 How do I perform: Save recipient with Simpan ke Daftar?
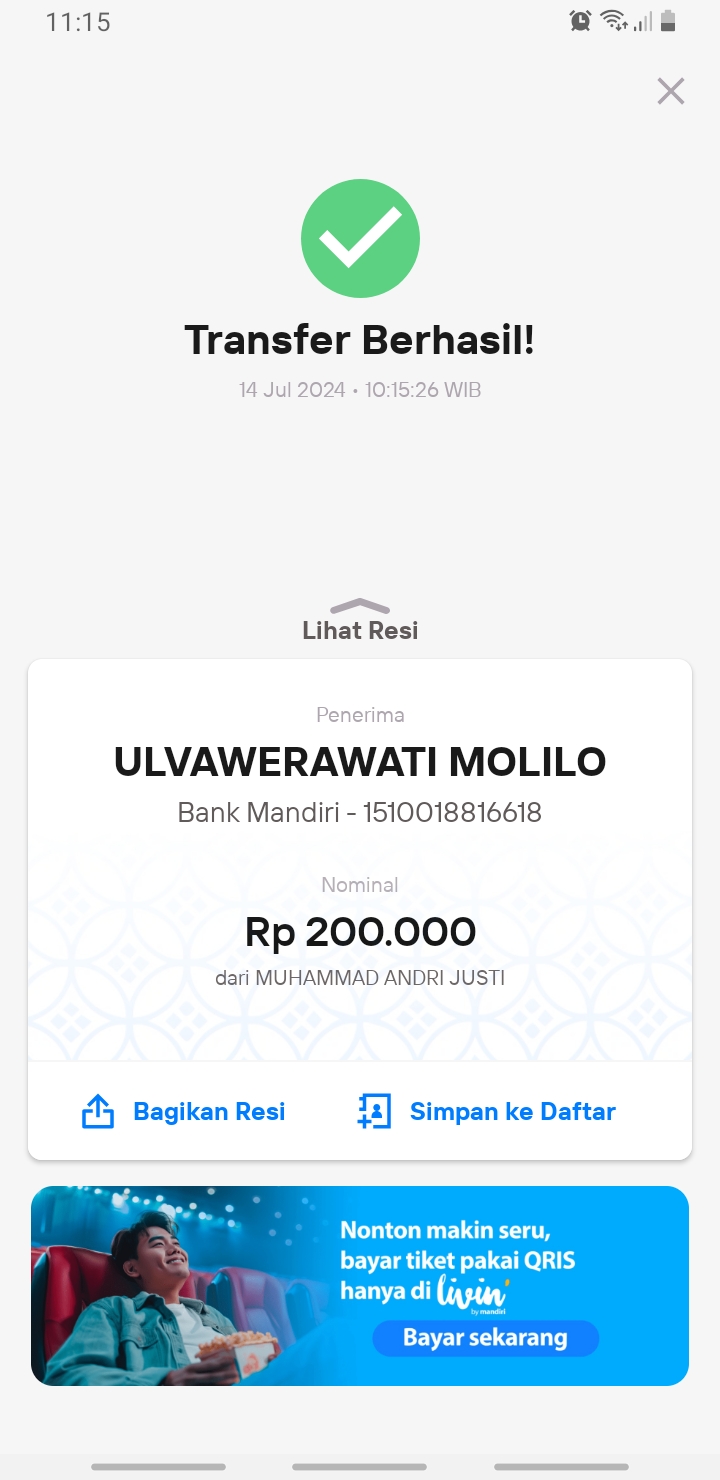487,1111
